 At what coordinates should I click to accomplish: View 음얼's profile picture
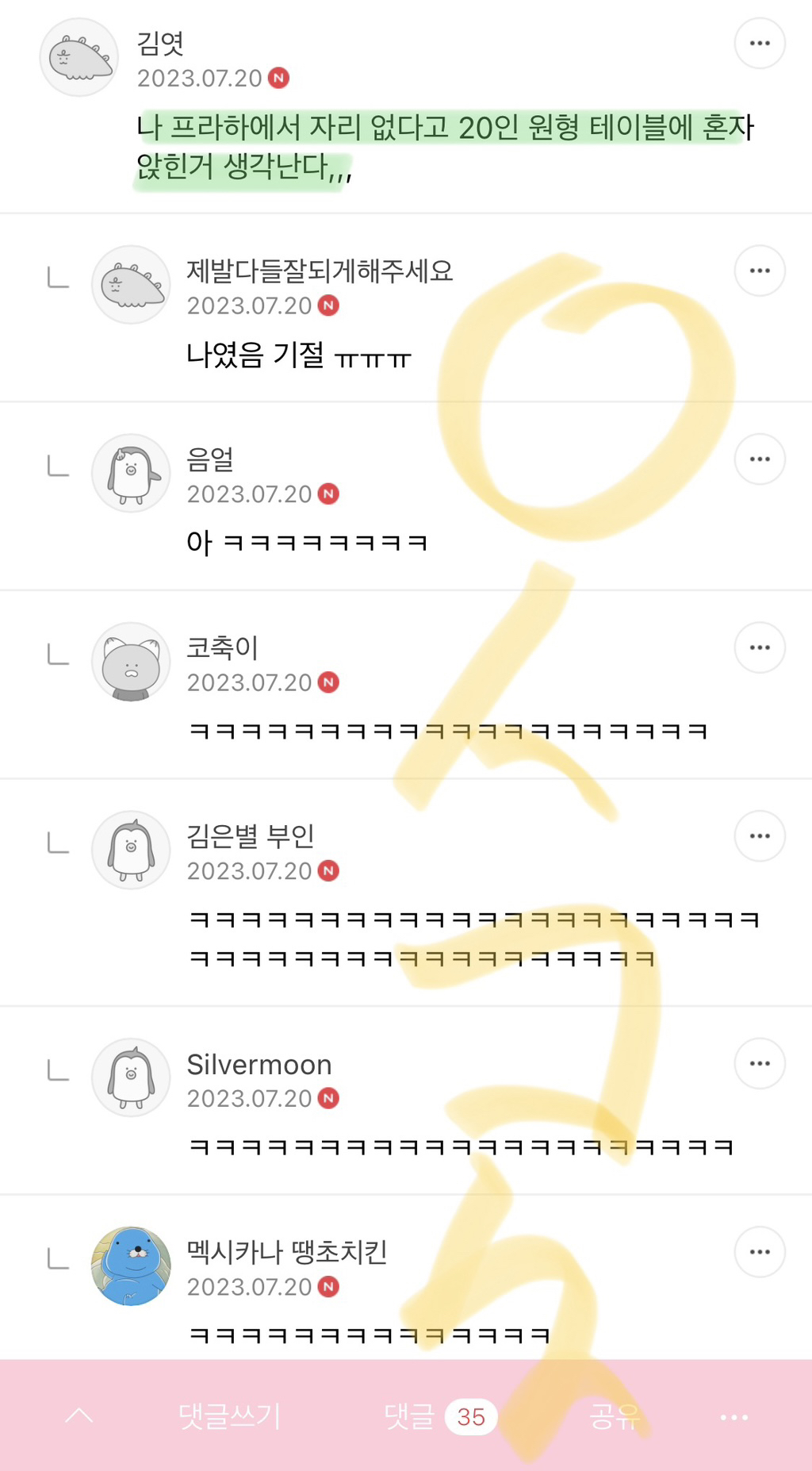click(132, 473)
